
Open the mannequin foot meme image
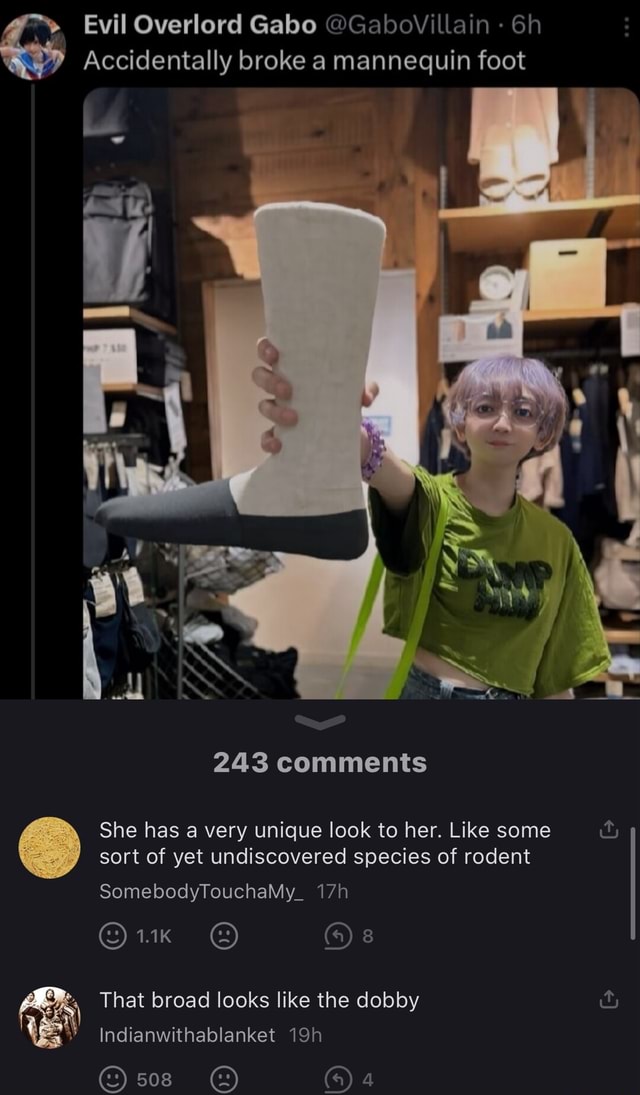pyautogui.click(x=360, y=392)
